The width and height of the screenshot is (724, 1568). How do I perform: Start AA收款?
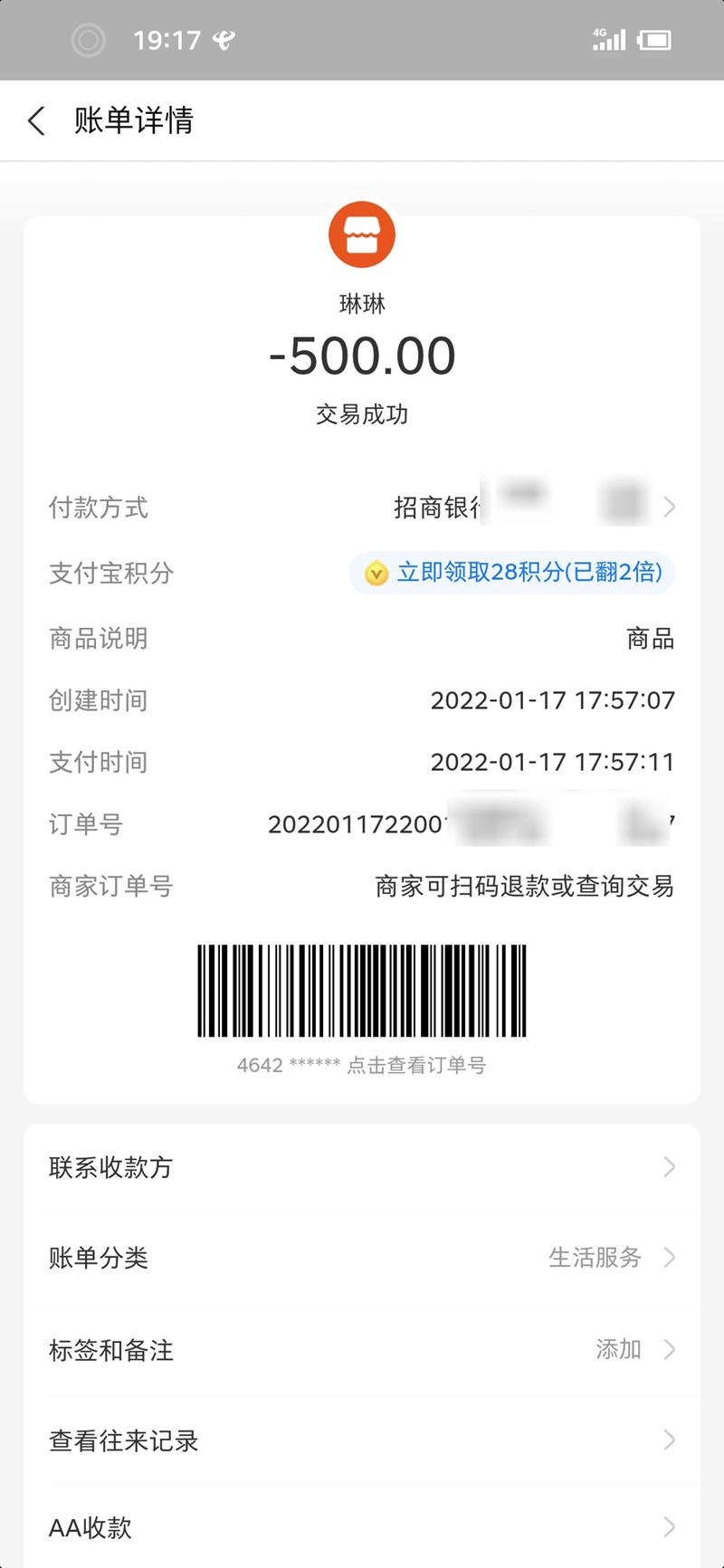click(x=362, y=1527)
